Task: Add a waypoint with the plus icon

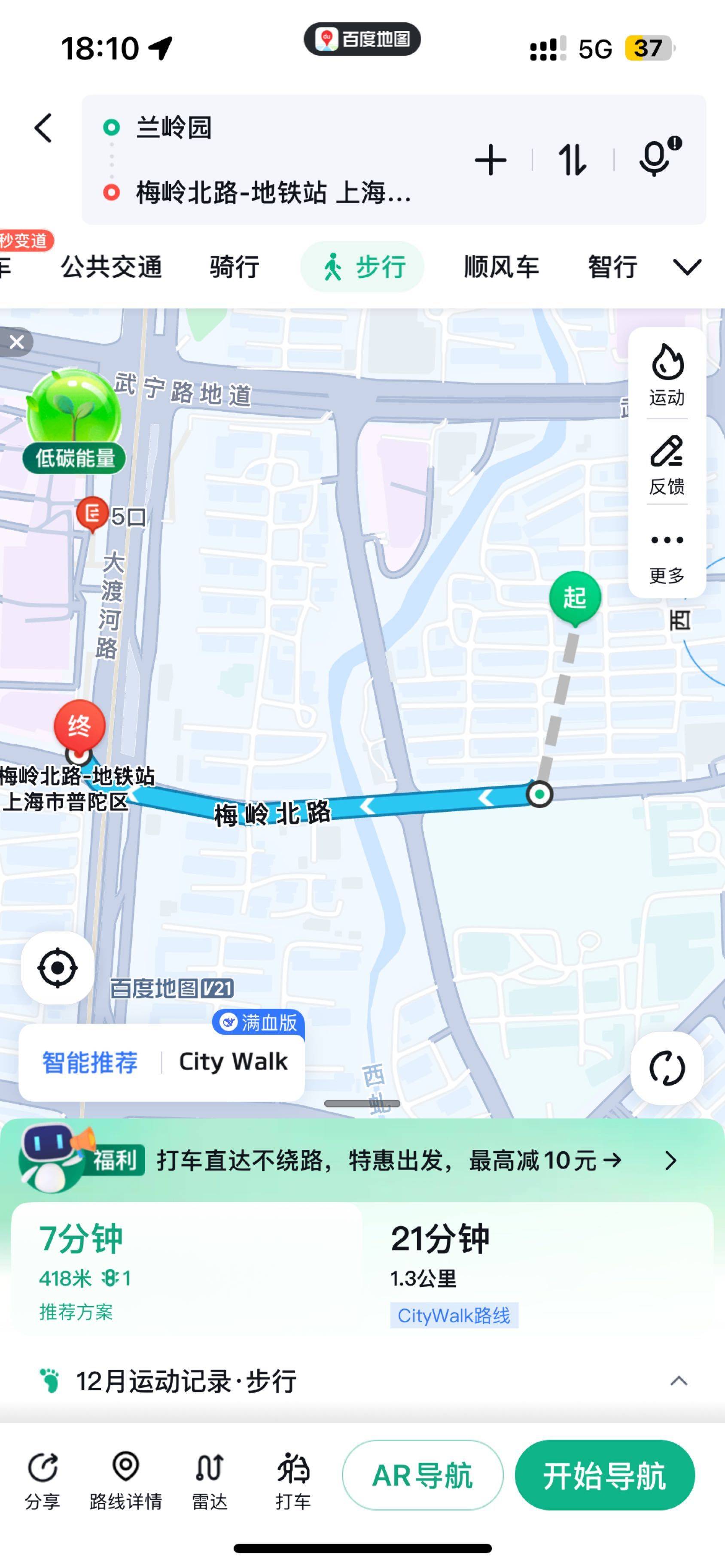Action: tap(490, 161)
